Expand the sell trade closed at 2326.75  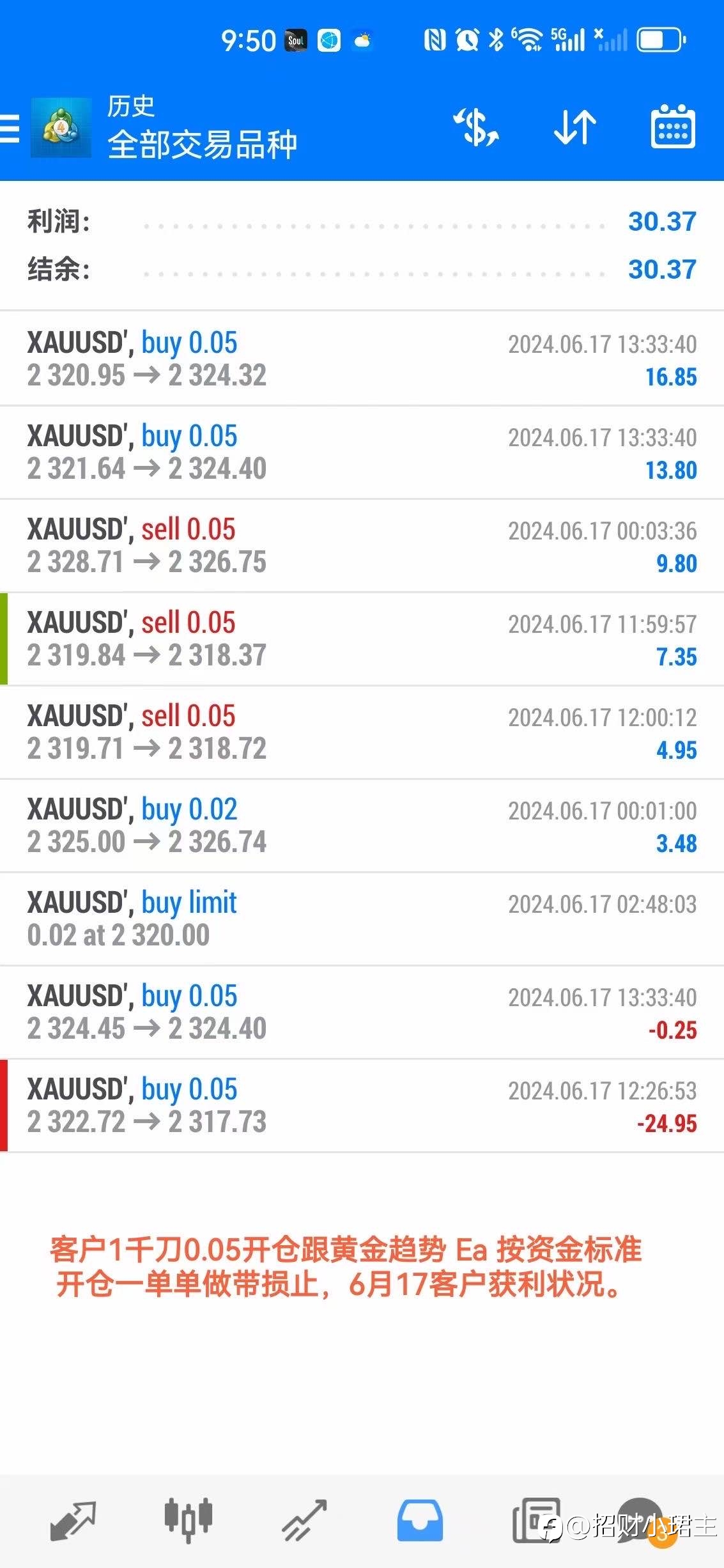click(362, 545)
